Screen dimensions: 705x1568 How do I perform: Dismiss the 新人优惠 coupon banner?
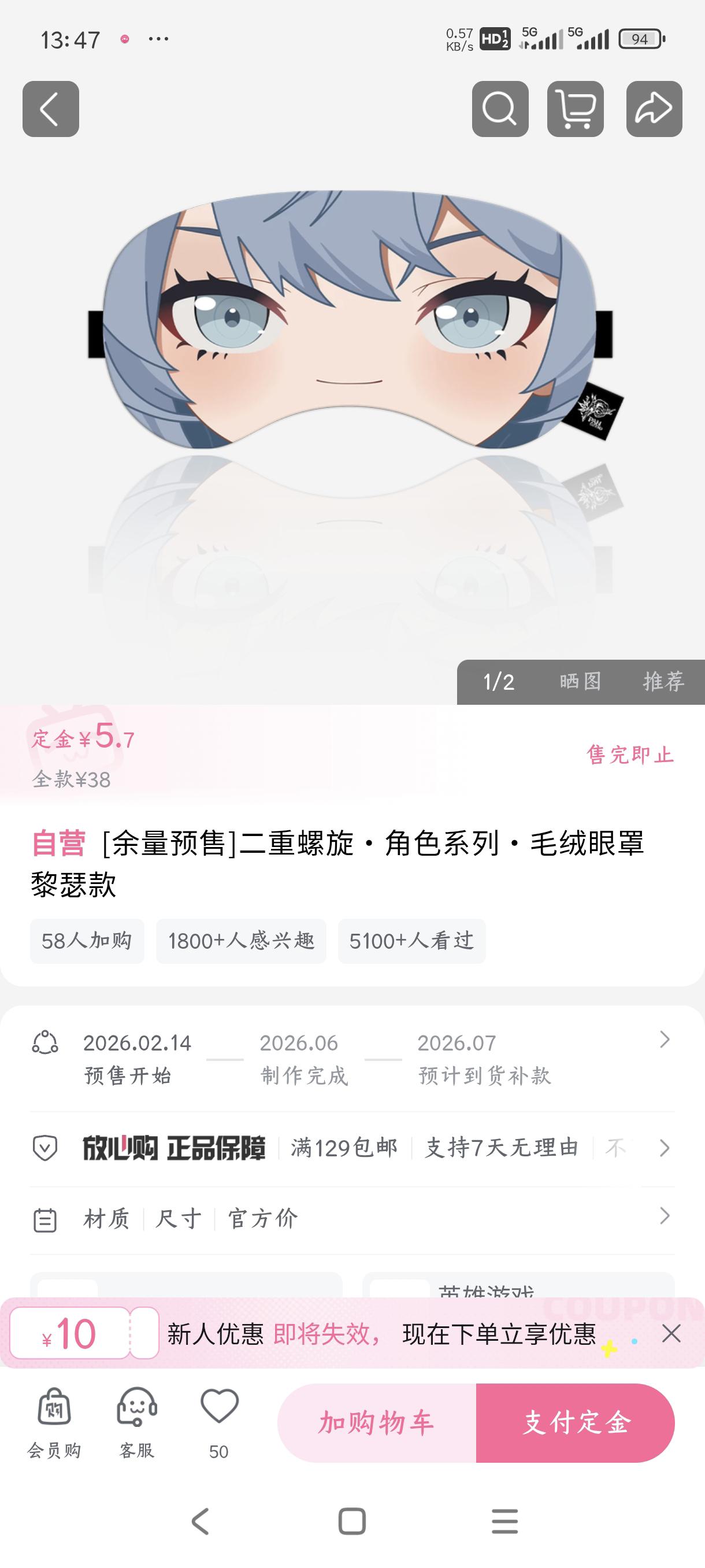click(x=671, y=1334)
